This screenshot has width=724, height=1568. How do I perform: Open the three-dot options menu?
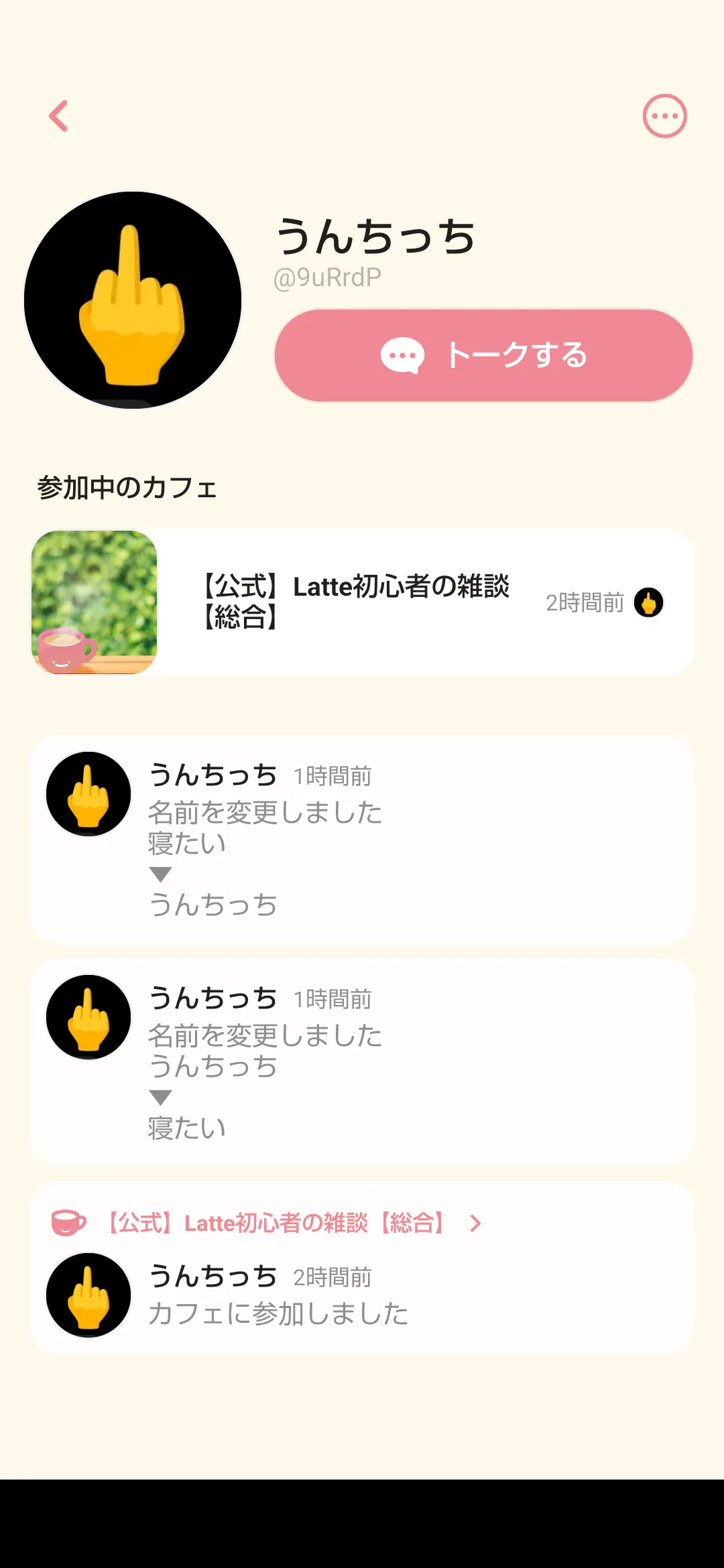tap(664, 116)
